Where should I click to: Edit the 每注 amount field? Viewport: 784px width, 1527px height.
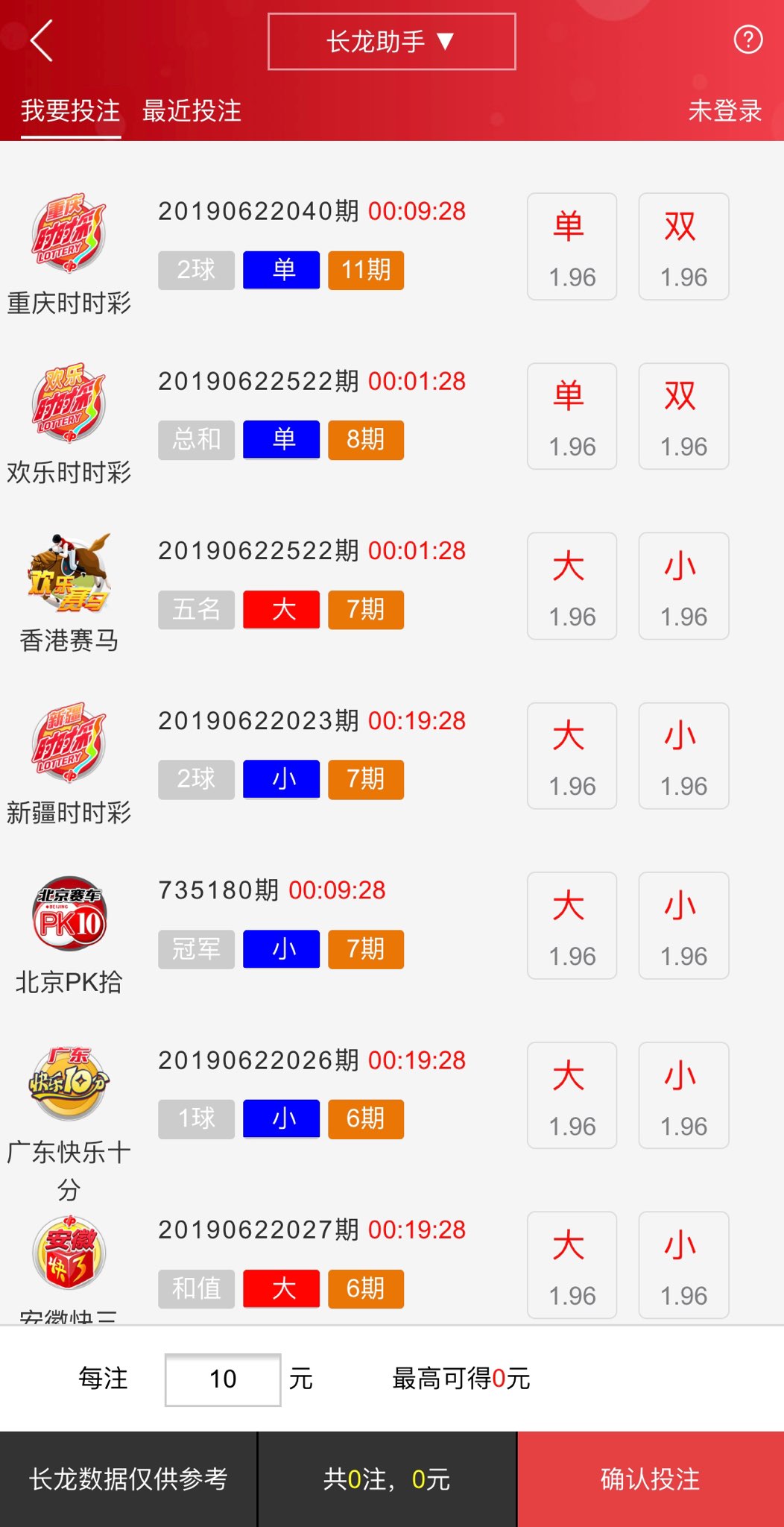tap(223, 1379)
